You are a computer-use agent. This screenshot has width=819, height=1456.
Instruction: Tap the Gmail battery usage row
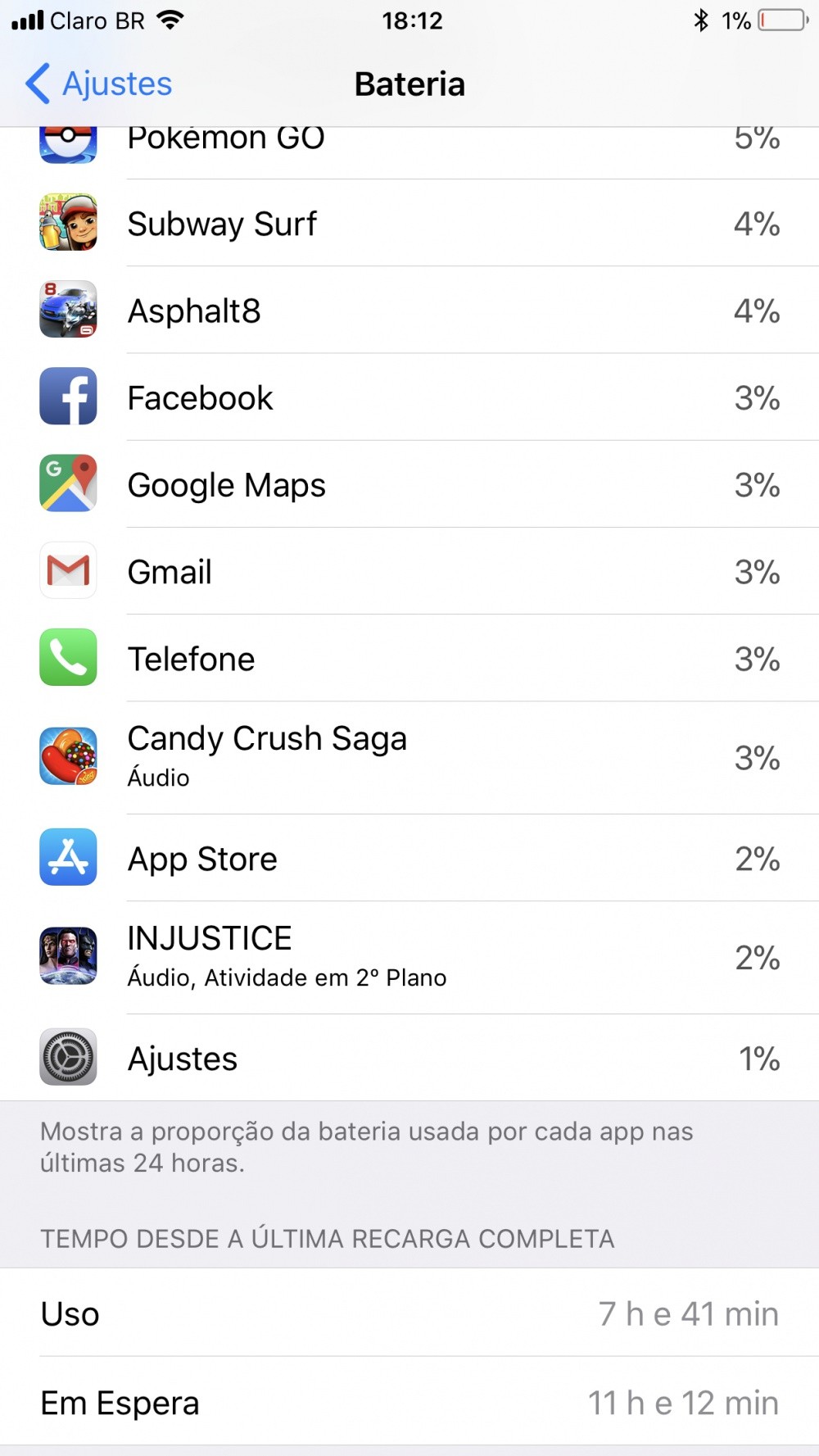coord(409,571)
